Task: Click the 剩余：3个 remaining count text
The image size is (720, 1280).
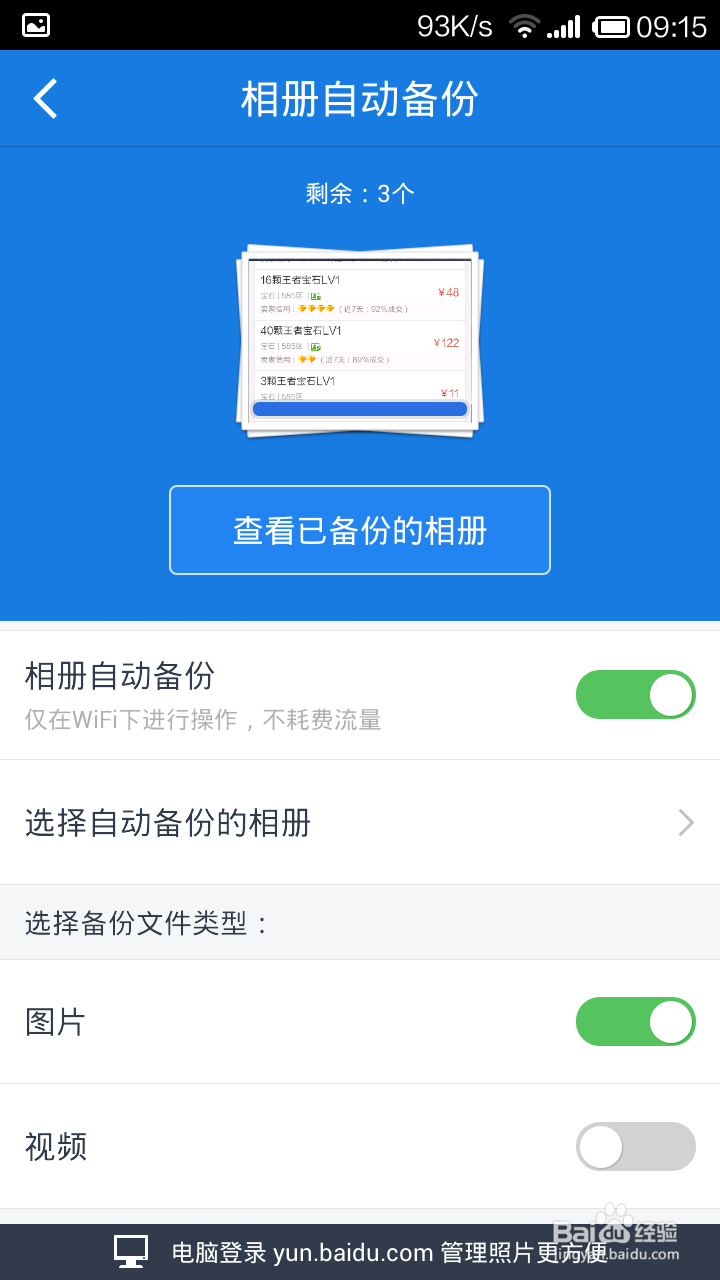Action: point(360,192)
